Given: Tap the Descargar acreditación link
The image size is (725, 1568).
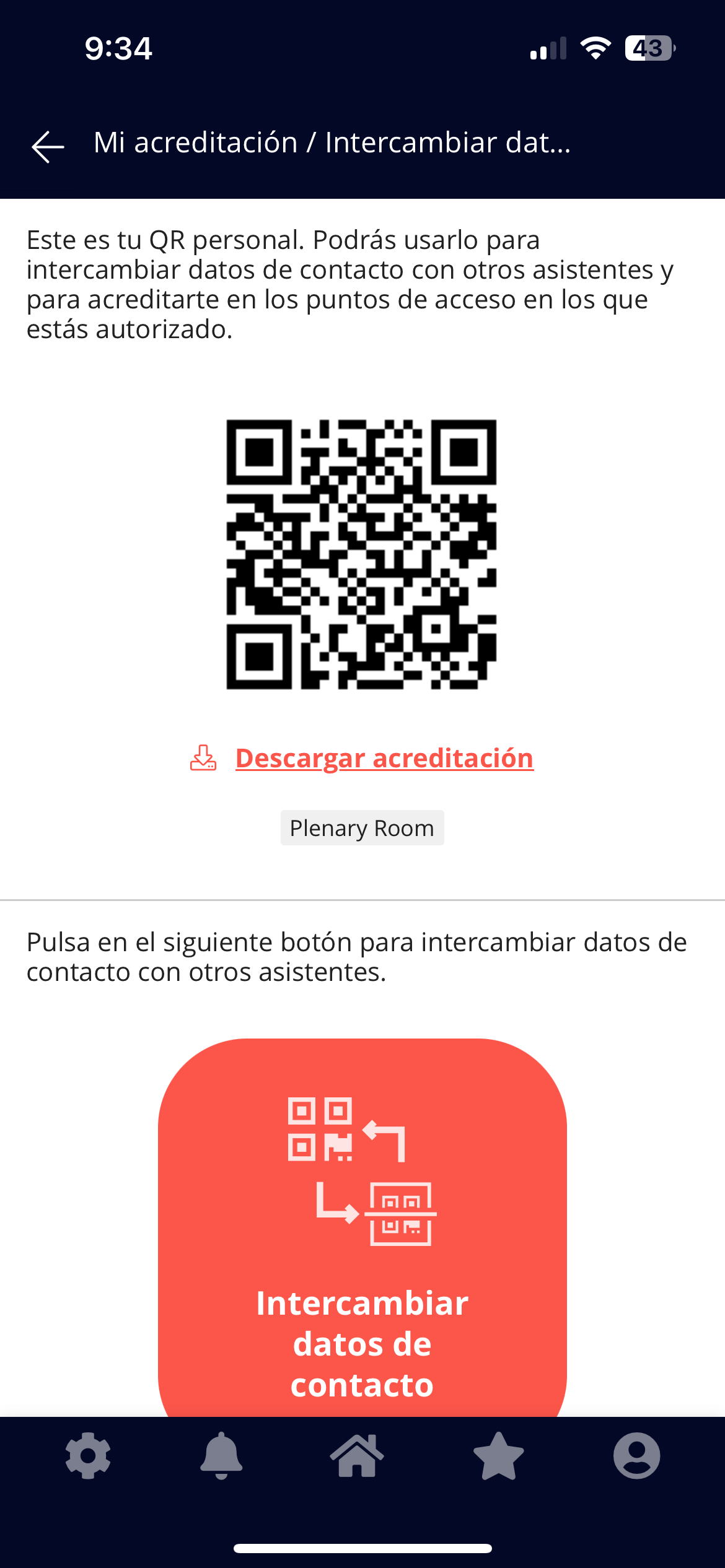Looking at the screenshot, I should (384, 758).
